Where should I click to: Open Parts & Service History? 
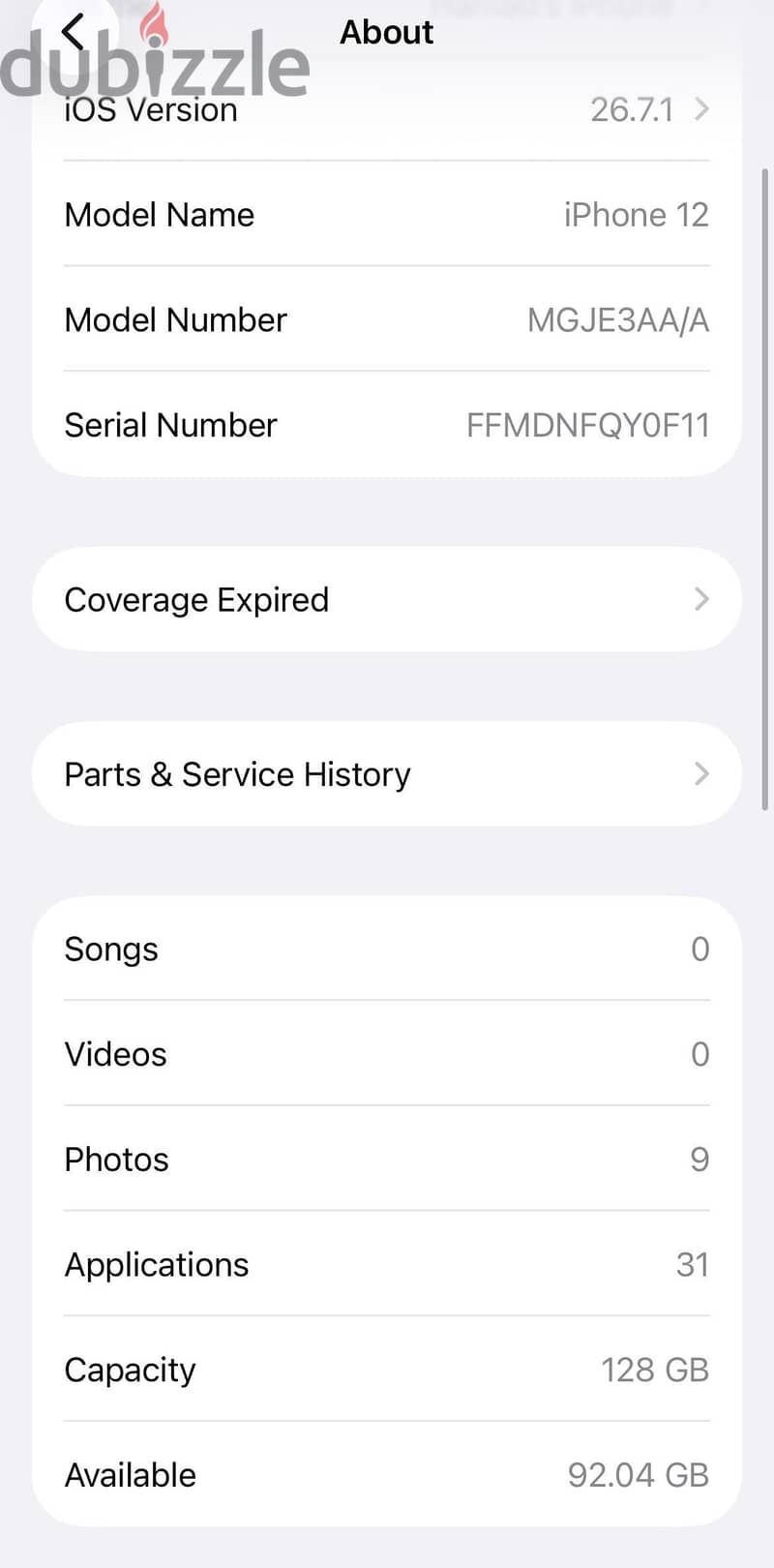tap(387, 773)
